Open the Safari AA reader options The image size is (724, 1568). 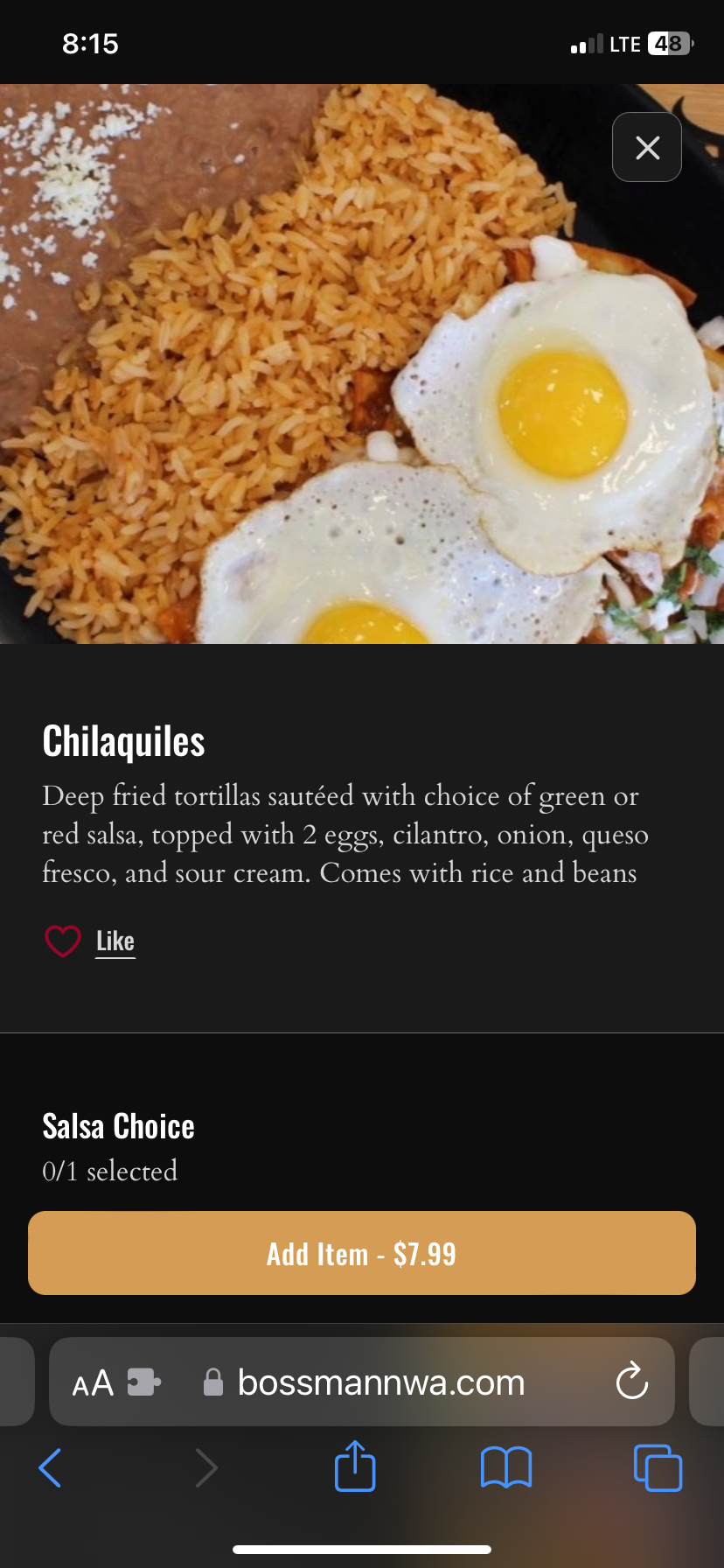[x=93, y=1383]
